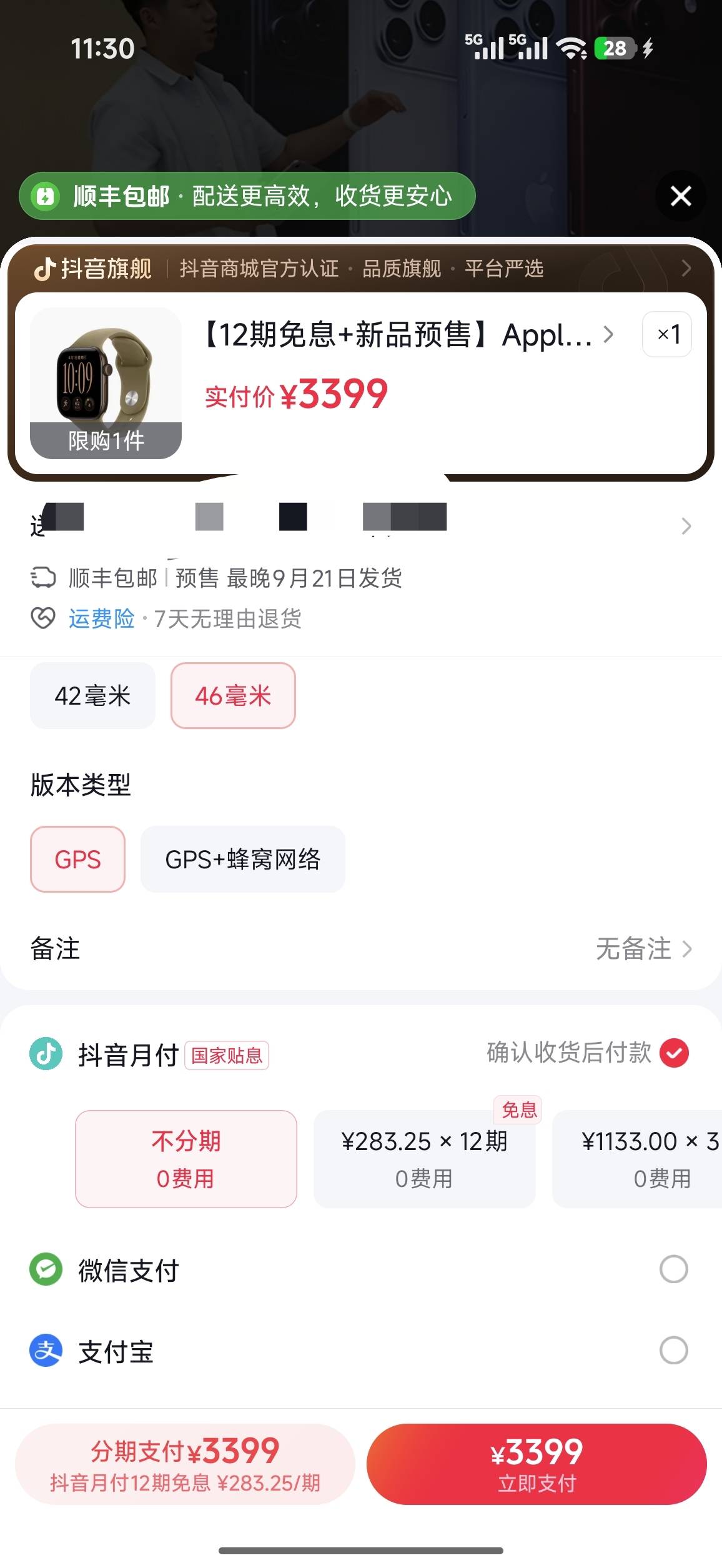The image size is (722, 1568).
Task: Open the Apple Watch product thumbnail
Action: [x=106, y=383]
